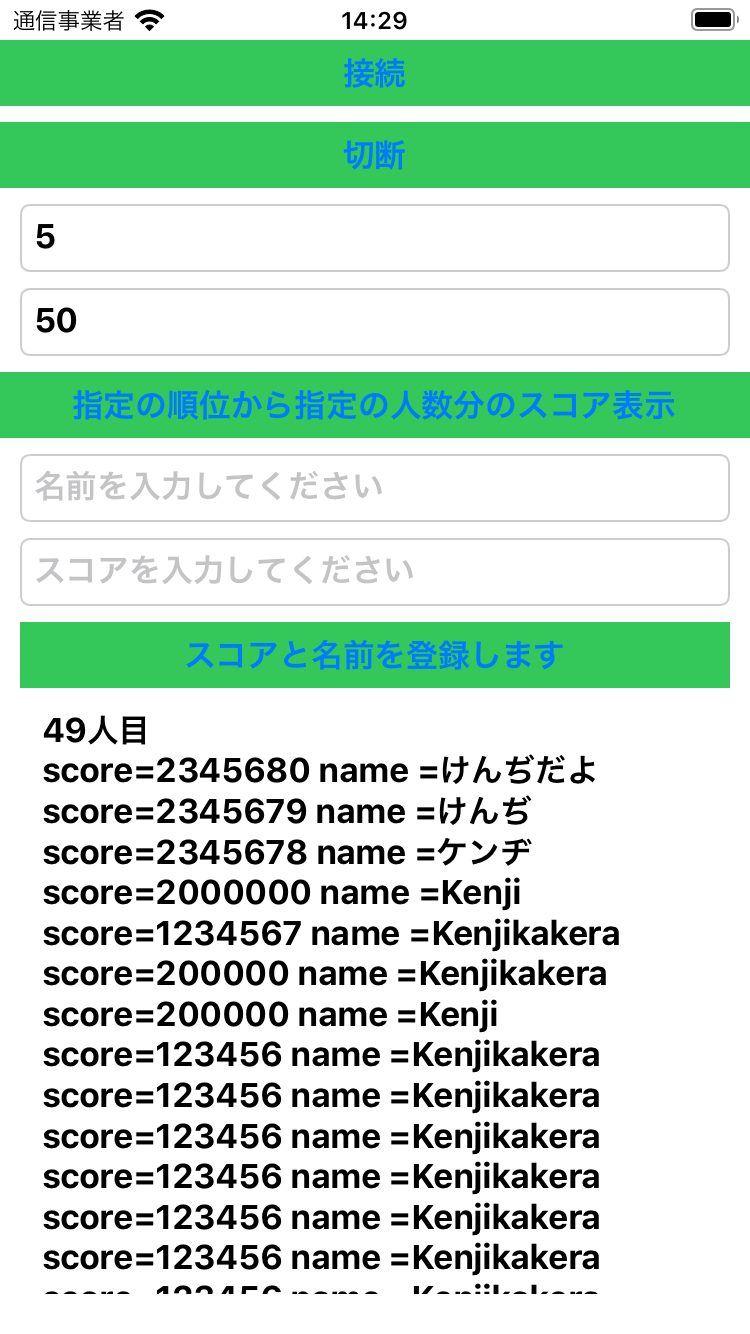
Task: Register with スコアと名前を登録します button
Action: pyautogui.click(x=375, y=655)
